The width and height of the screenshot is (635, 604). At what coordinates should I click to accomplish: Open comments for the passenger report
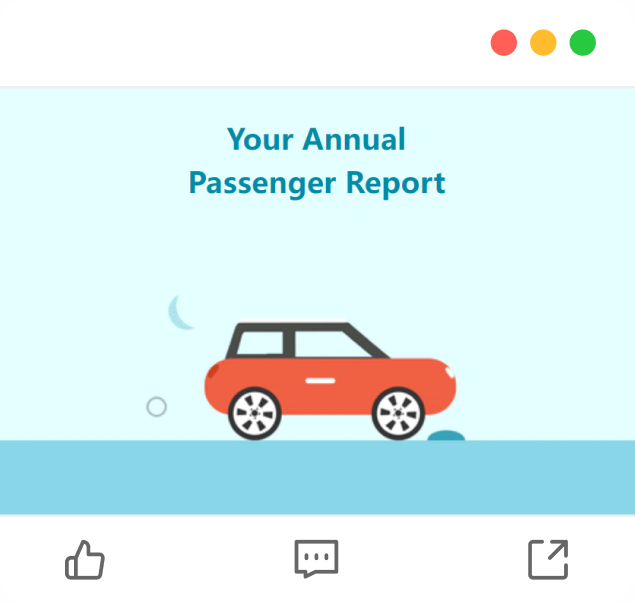[316, 559]
